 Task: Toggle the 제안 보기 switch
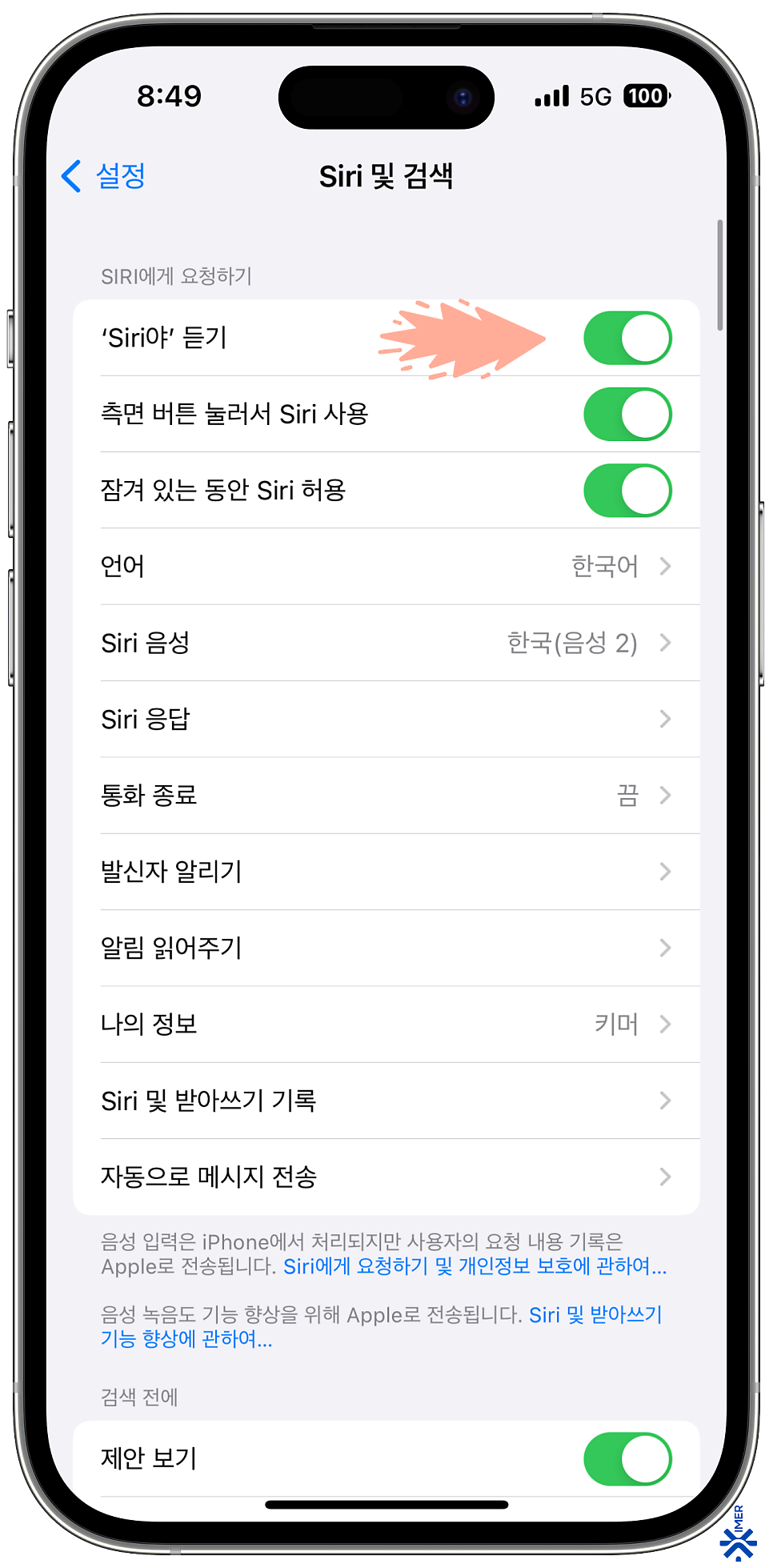[627, 1458]
